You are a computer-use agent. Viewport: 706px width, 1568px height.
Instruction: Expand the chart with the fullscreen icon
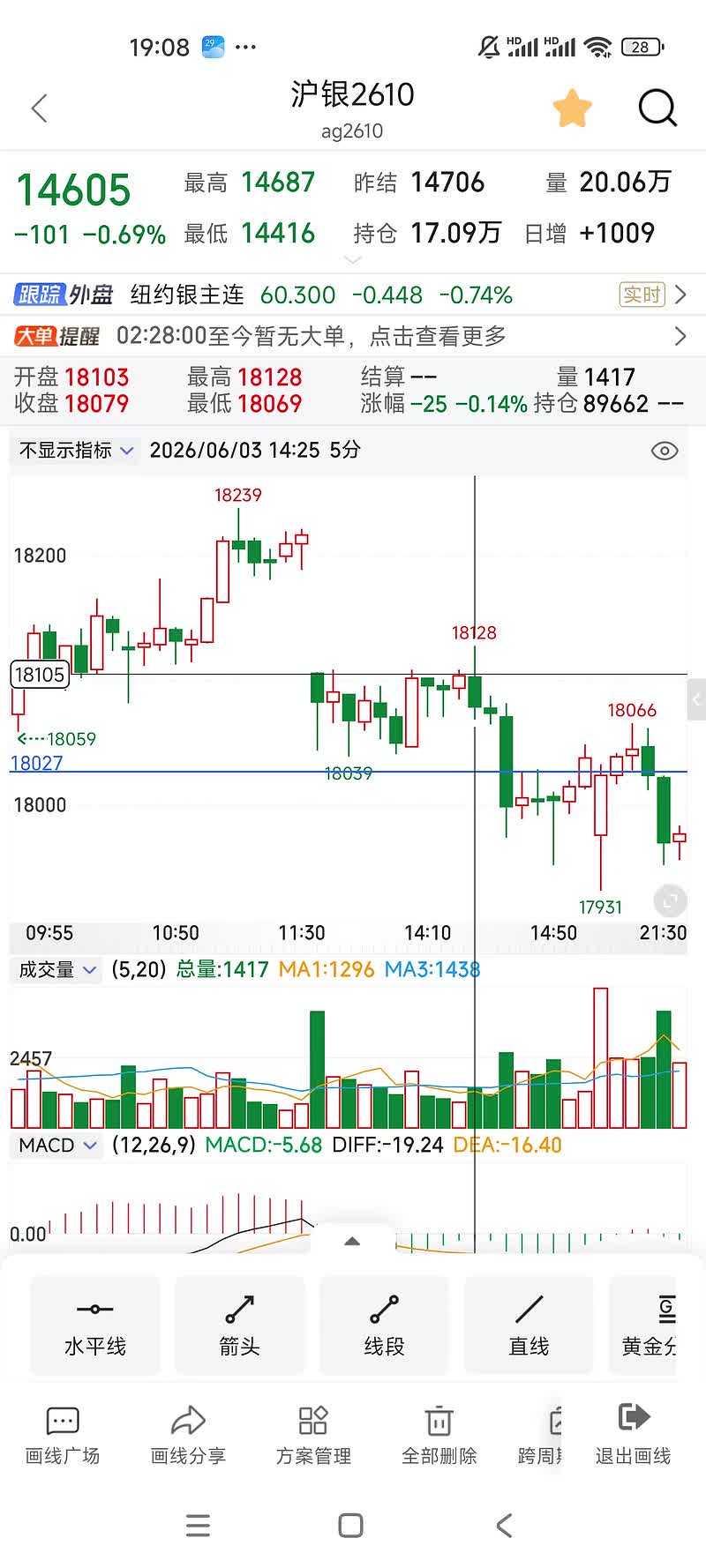click(670, 900)
